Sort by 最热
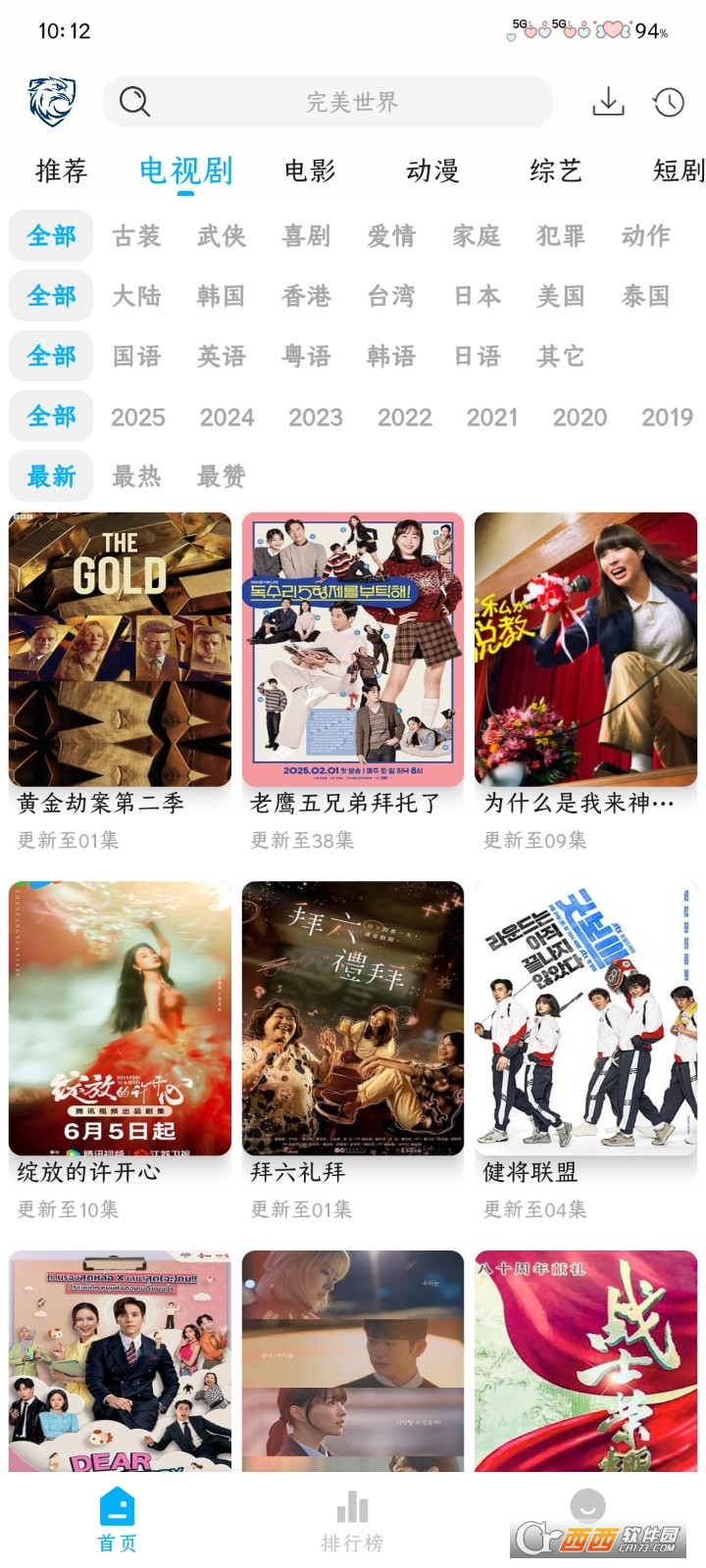706x1568 pixels. click(x=136, y=477)
